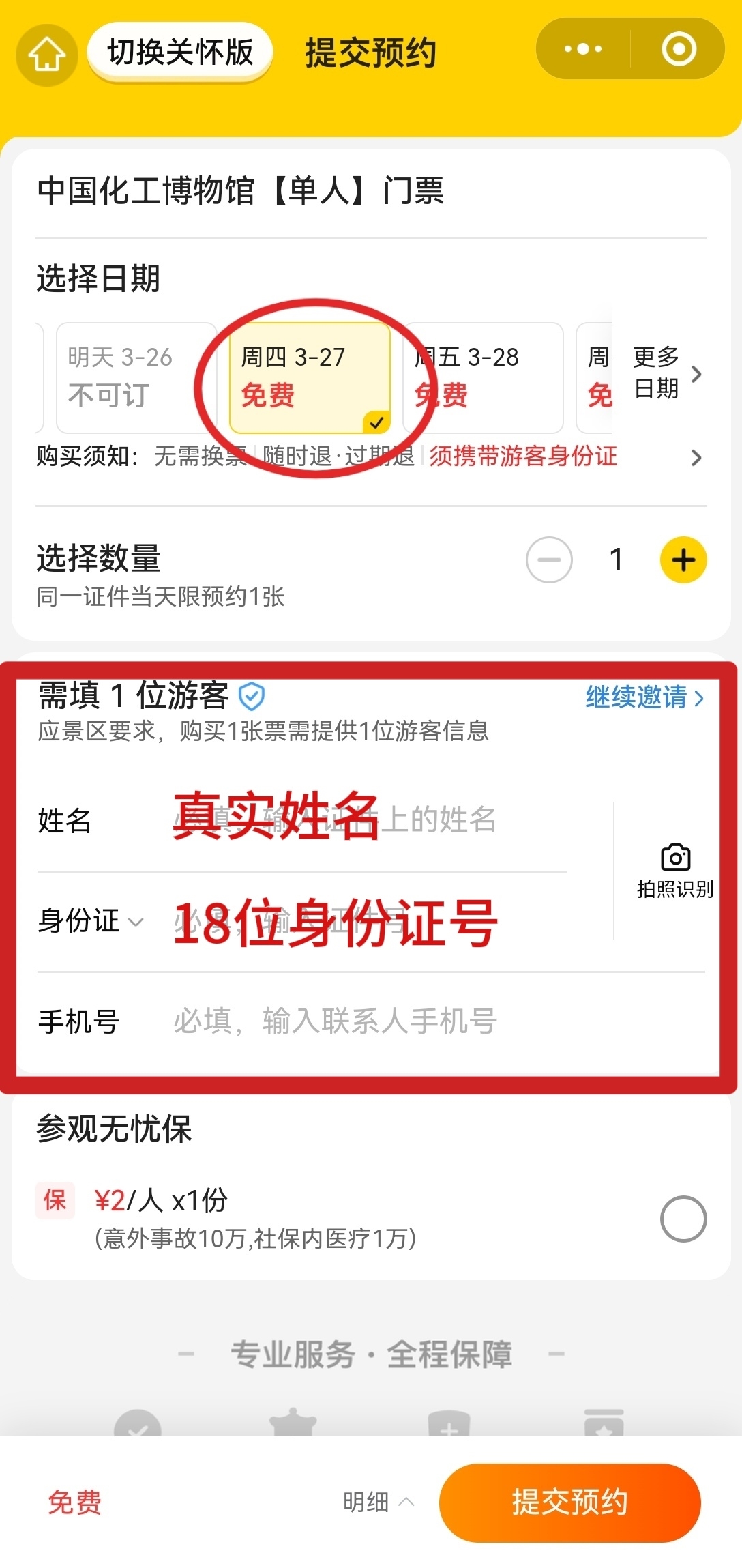Tap 拍照识别 camera icon
Image resolution: width=742 pixels, height=1568 pixels.
coord(674,869)
